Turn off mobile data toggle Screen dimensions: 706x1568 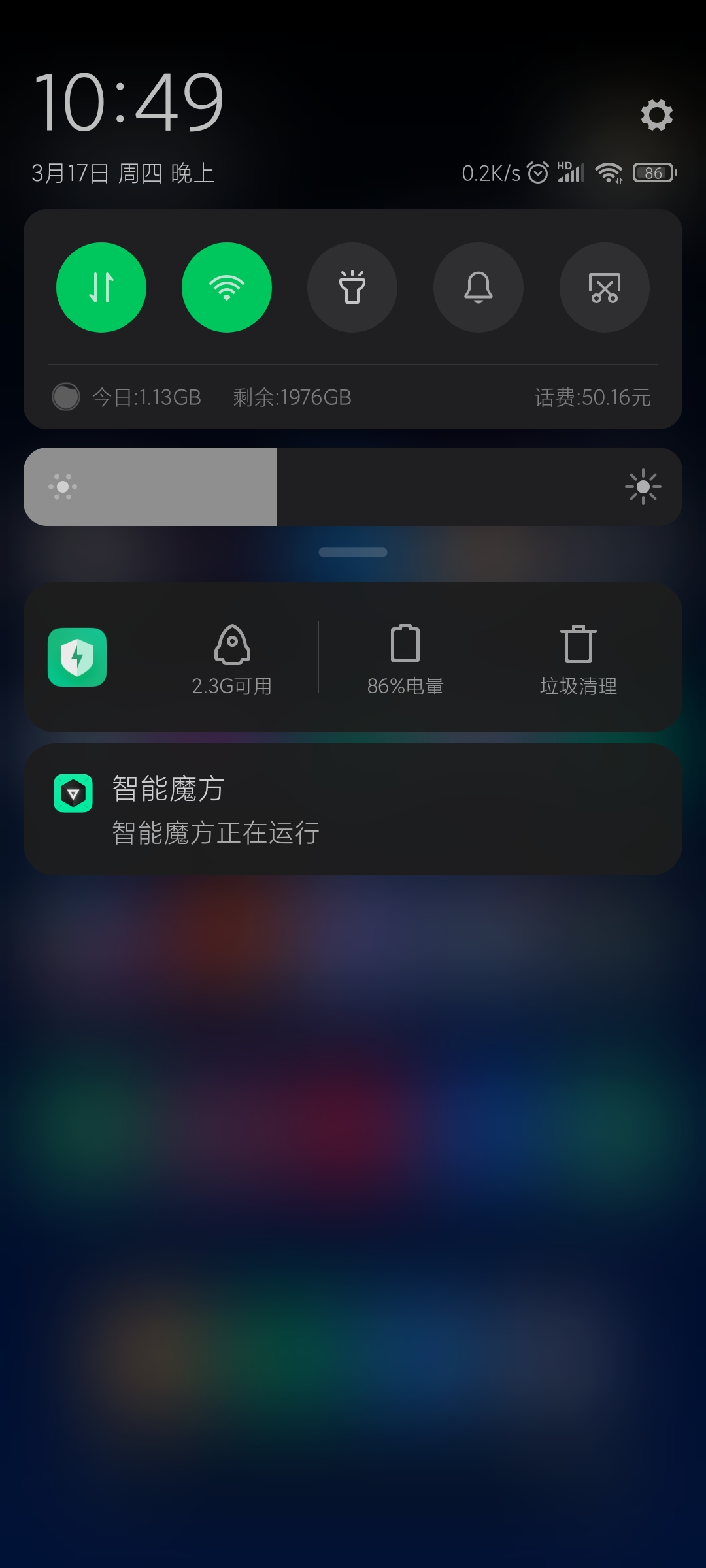(101, 287)
